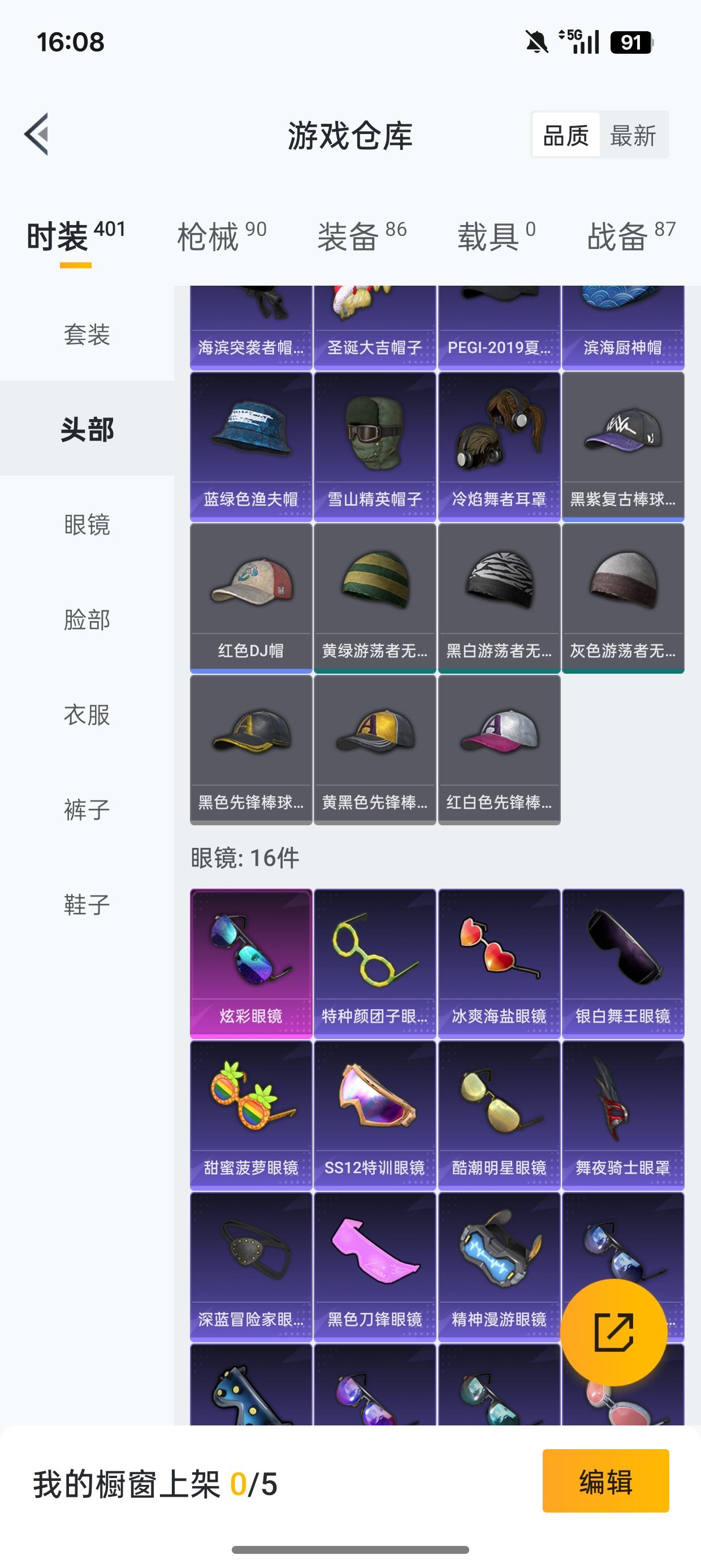
Task: Expand the 套装 category section
Action: [86, 334]
